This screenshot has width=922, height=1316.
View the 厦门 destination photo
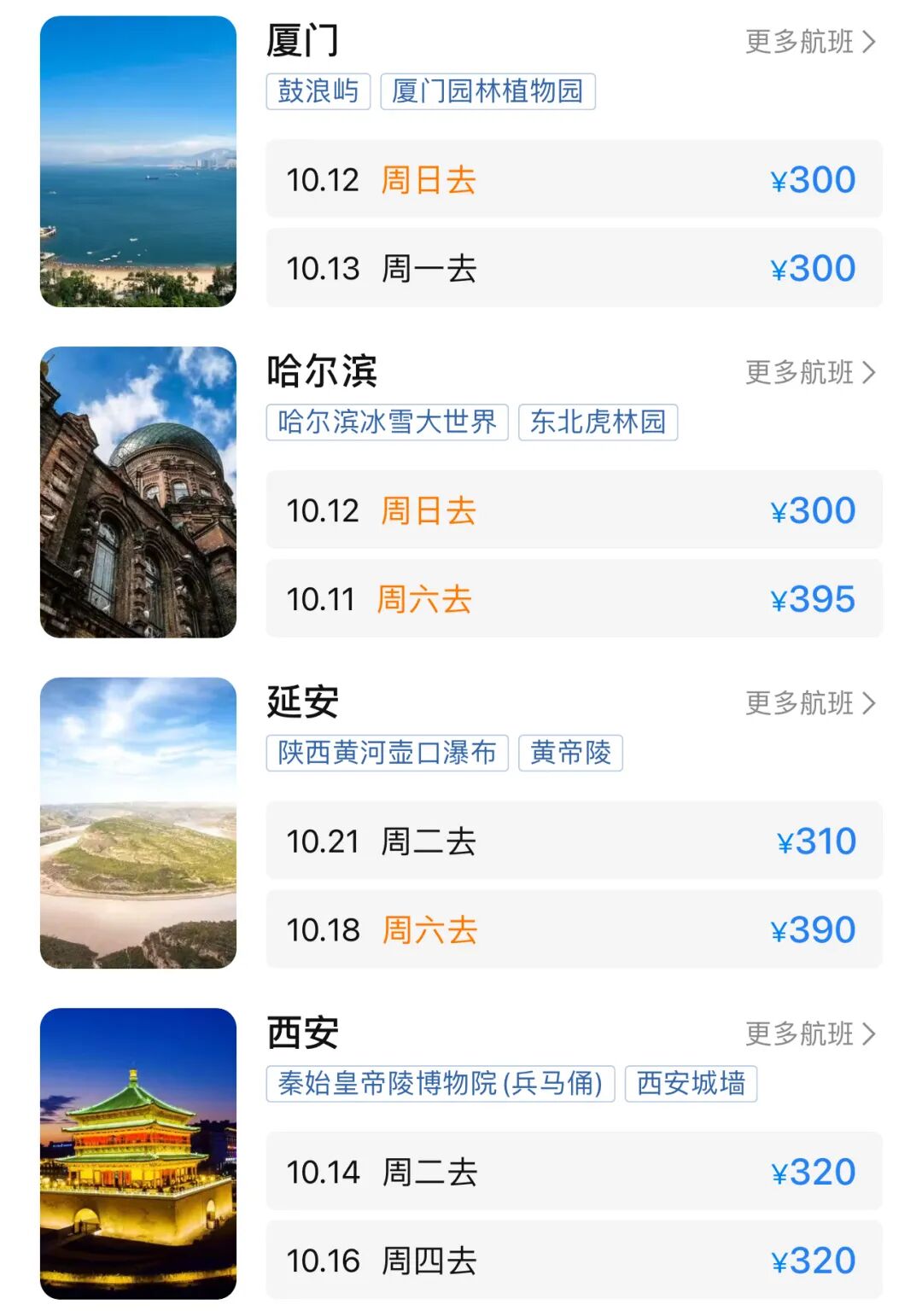(x=138, y=161)
